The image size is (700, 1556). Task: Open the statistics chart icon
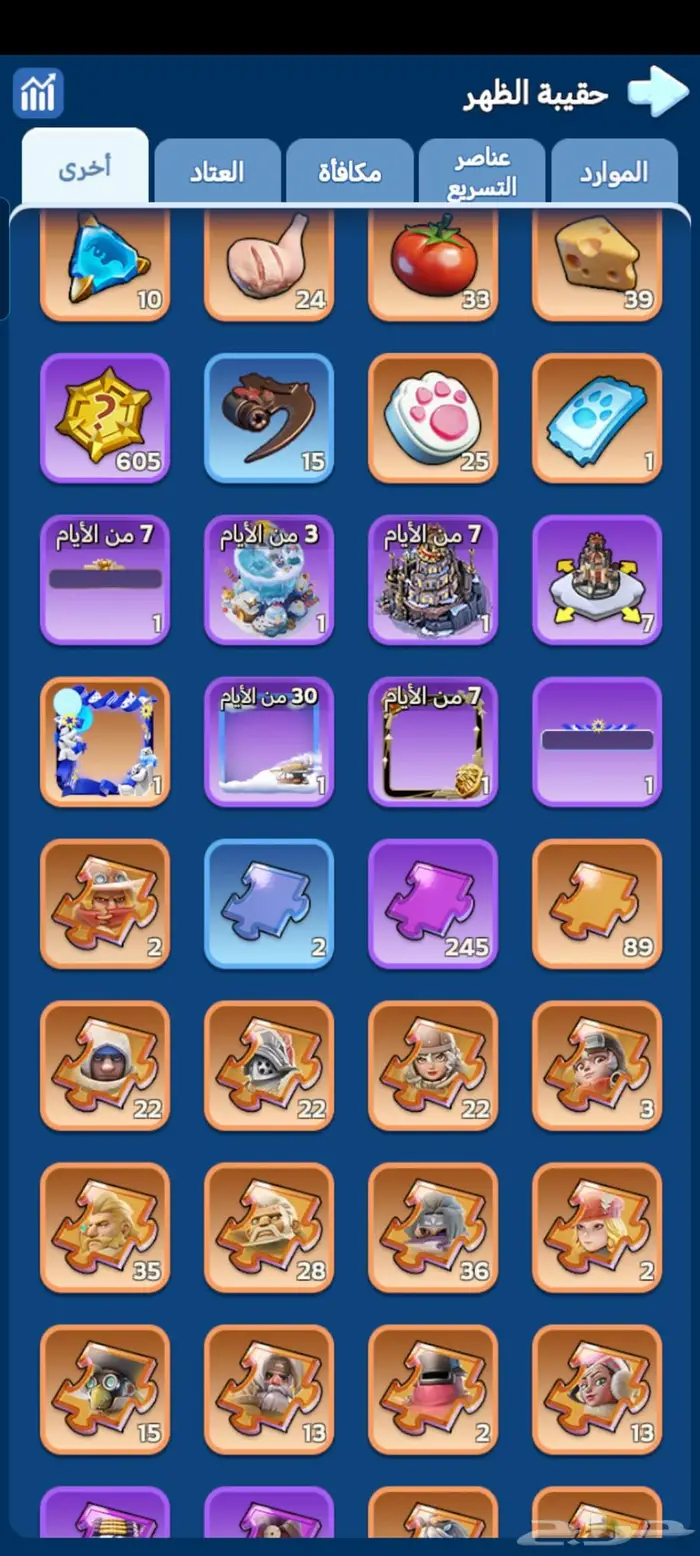pyautogui.click(x=38, y=94)
